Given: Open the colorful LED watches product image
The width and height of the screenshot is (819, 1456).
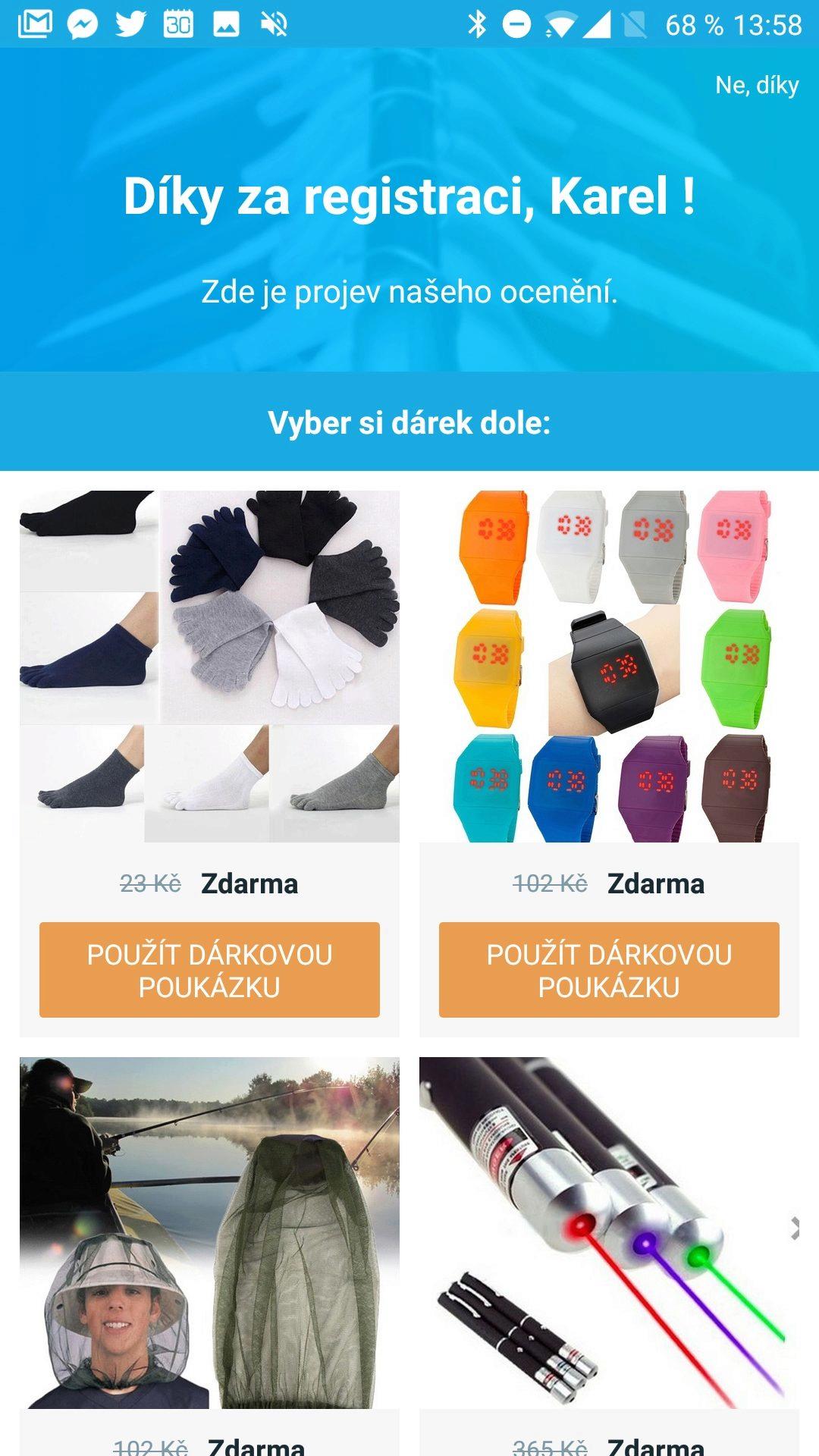Looking at the screenshot, I should pos(609,666).
